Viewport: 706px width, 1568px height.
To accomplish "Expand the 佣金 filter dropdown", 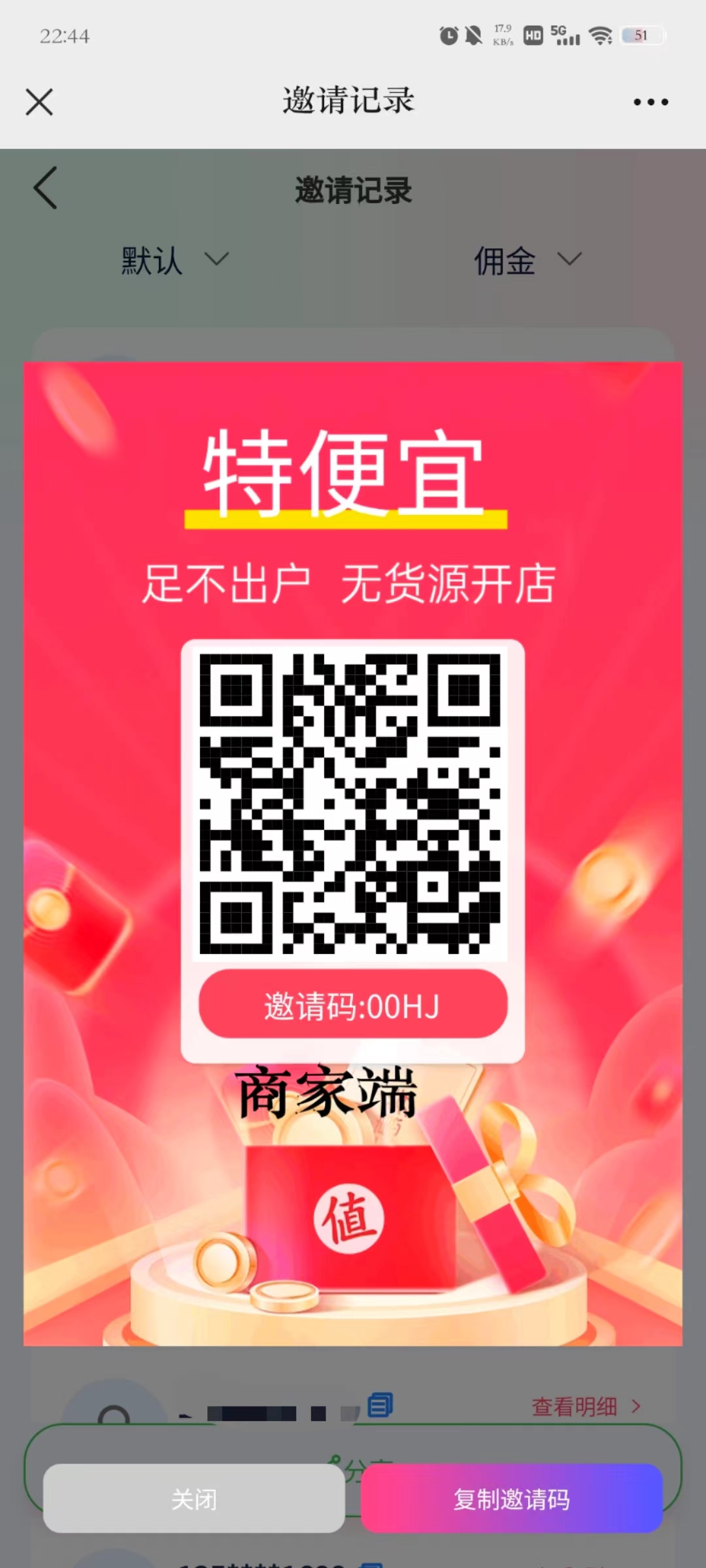I will 527,260.
